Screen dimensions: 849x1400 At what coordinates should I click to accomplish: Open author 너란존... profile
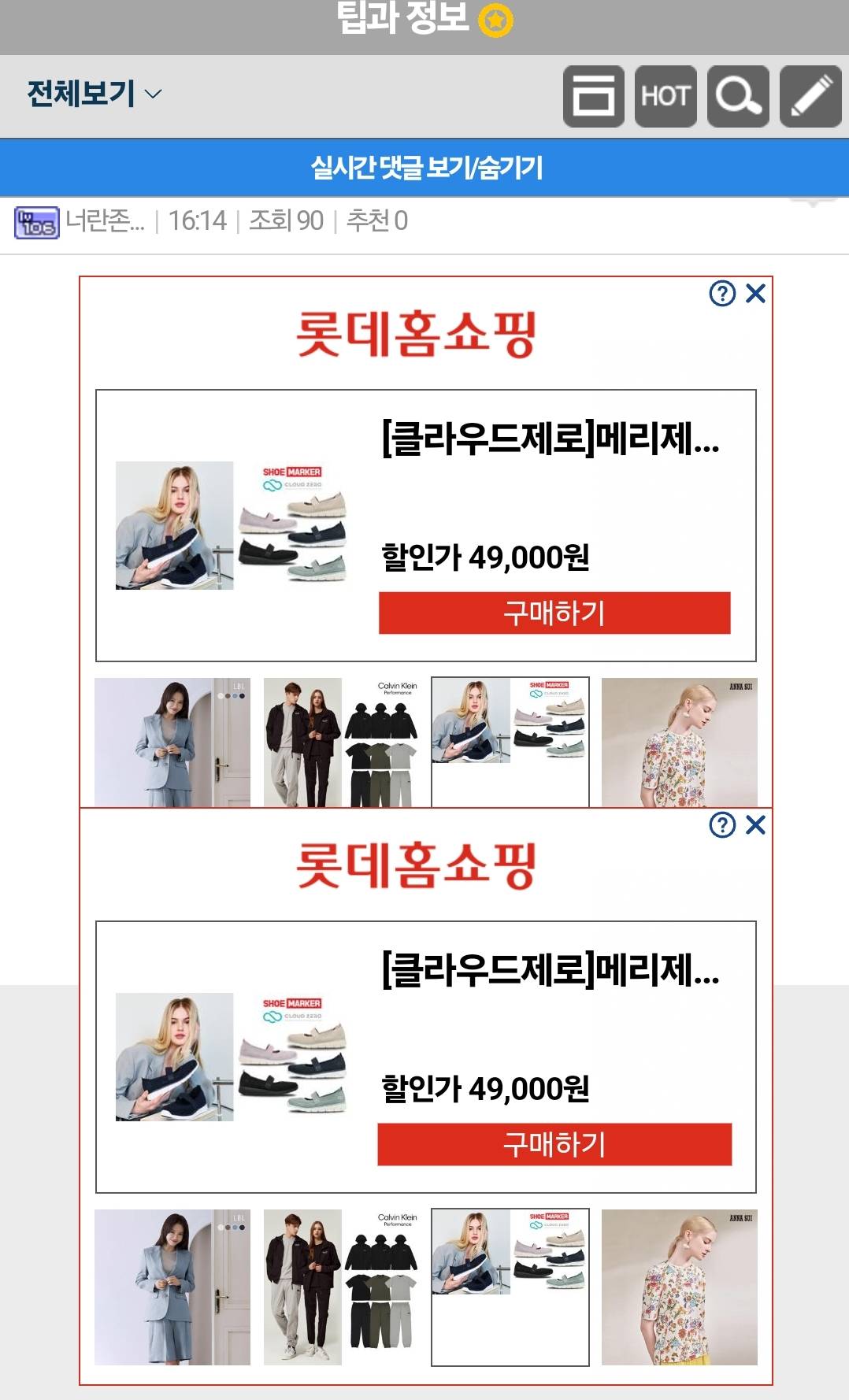(x=105, y=221)
